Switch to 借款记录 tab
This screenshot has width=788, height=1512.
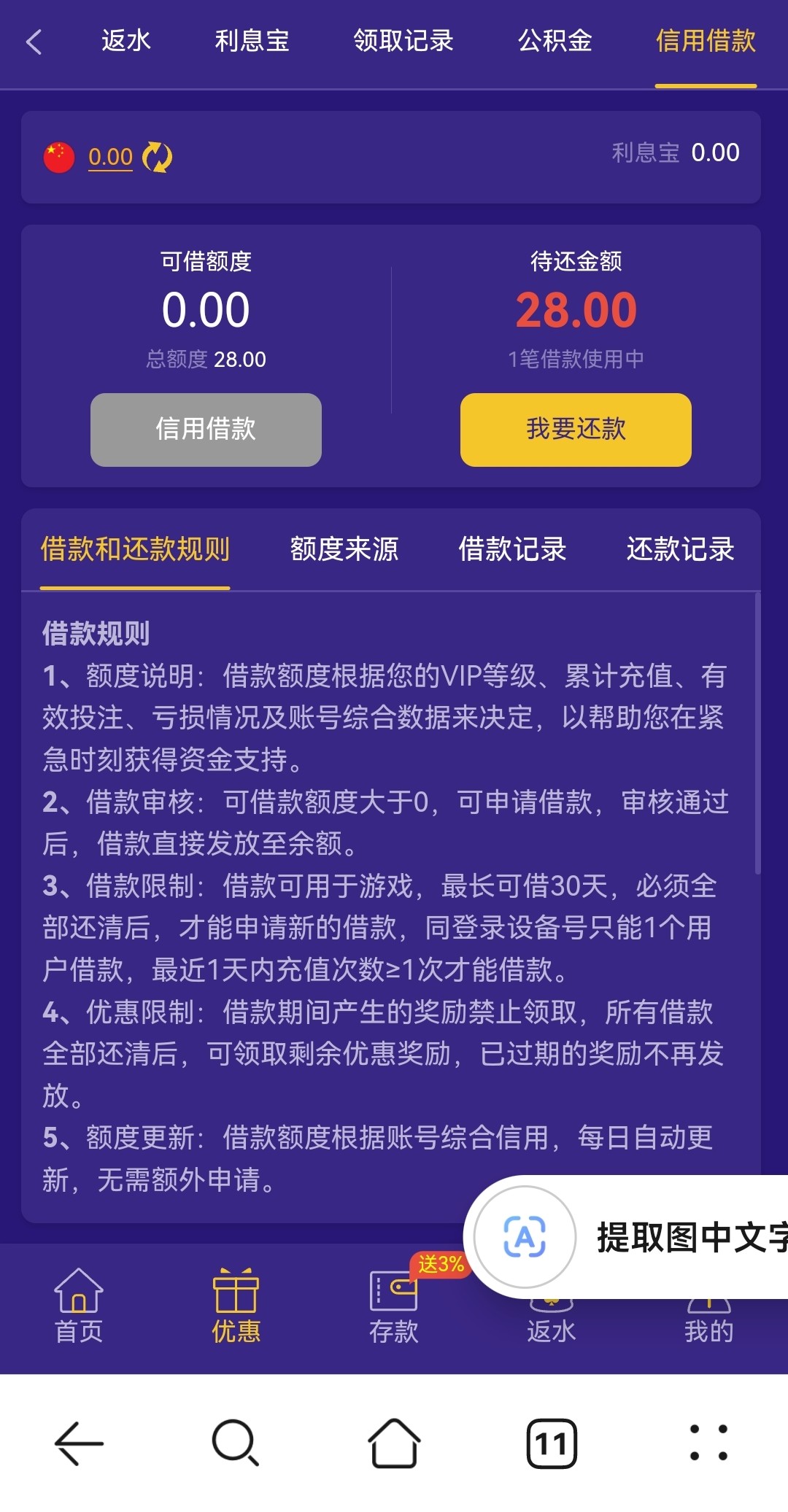[x=512, y=549]
